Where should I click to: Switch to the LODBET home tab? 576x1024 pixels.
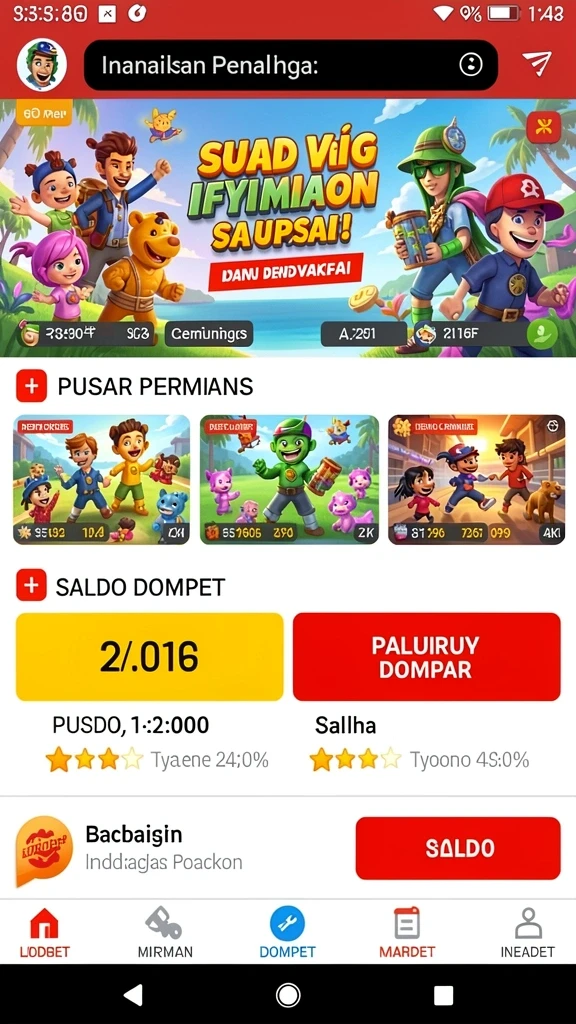pos(44,933)
